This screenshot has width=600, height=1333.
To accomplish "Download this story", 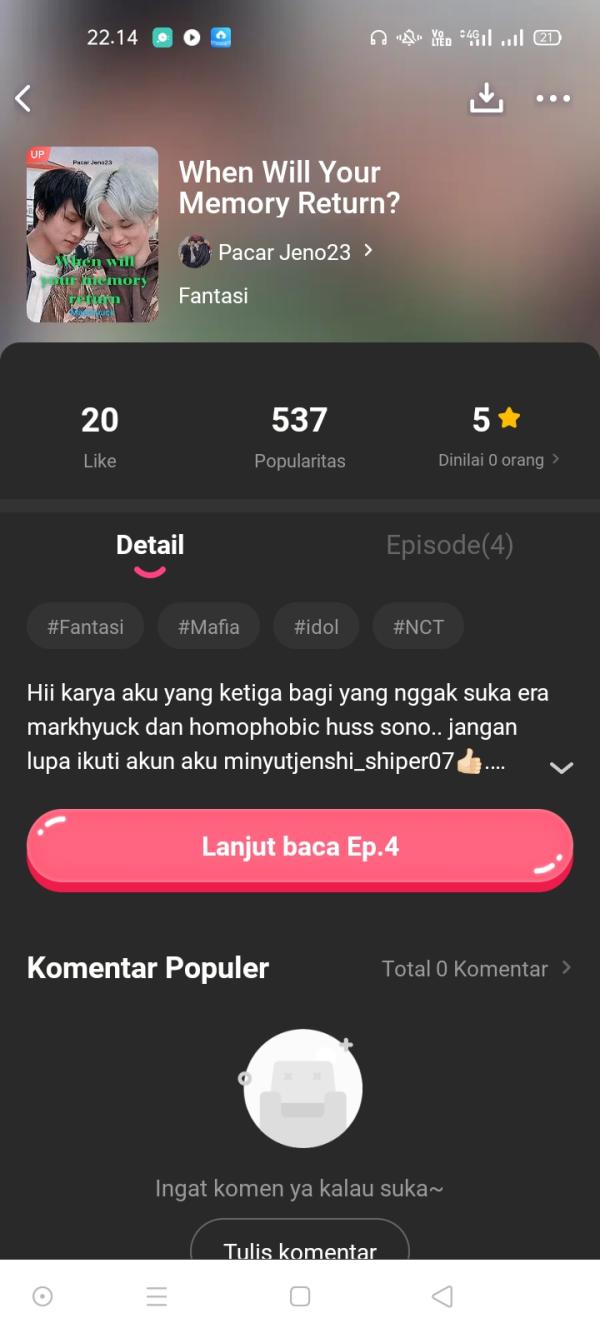I will point(486,98).
